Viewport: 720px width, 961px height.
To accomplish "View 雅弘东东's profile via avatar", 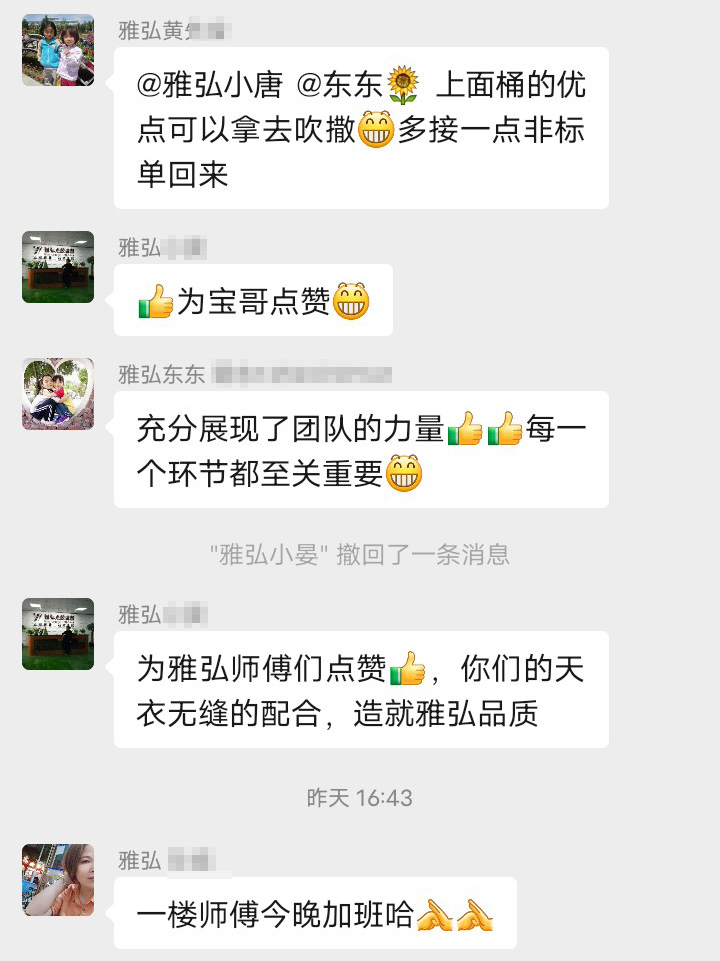I will 58,394.
